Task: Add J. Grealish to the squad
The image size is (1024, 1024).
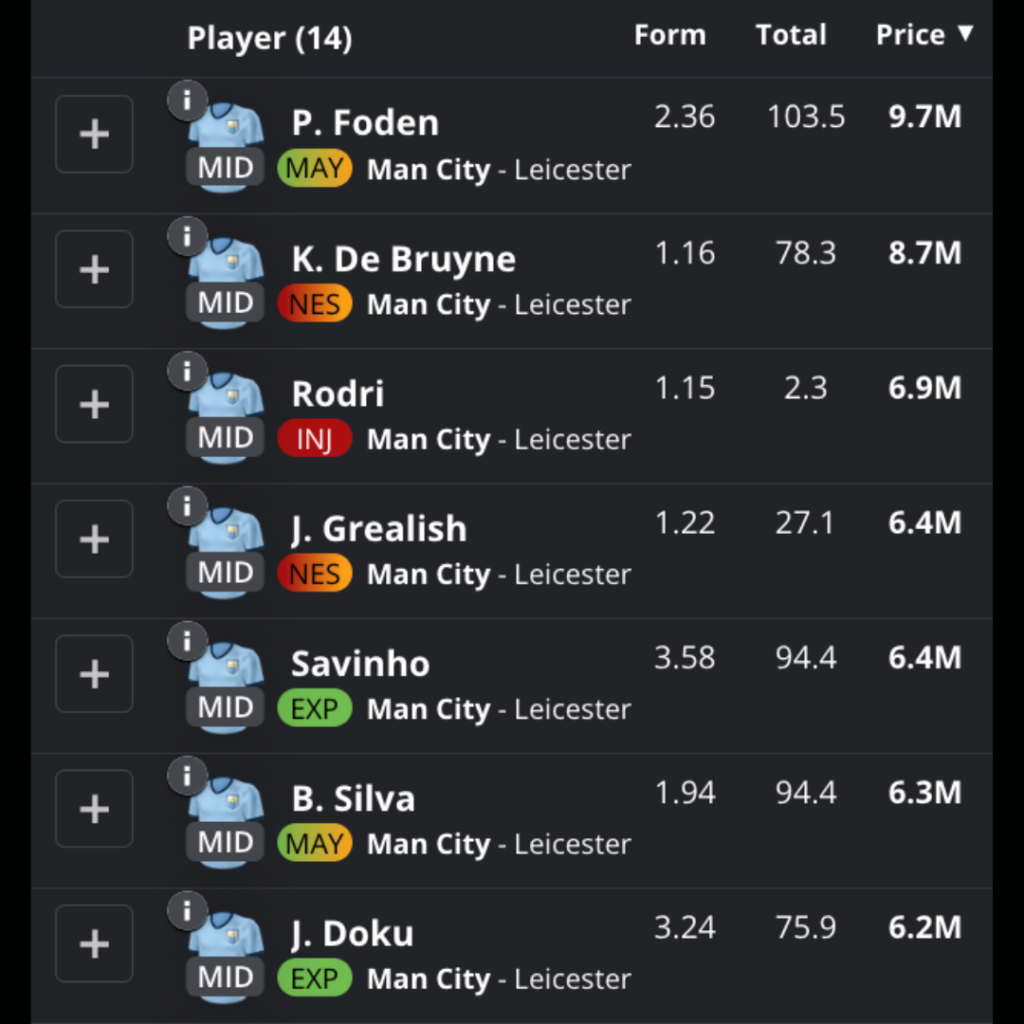Action: (94, 539)
